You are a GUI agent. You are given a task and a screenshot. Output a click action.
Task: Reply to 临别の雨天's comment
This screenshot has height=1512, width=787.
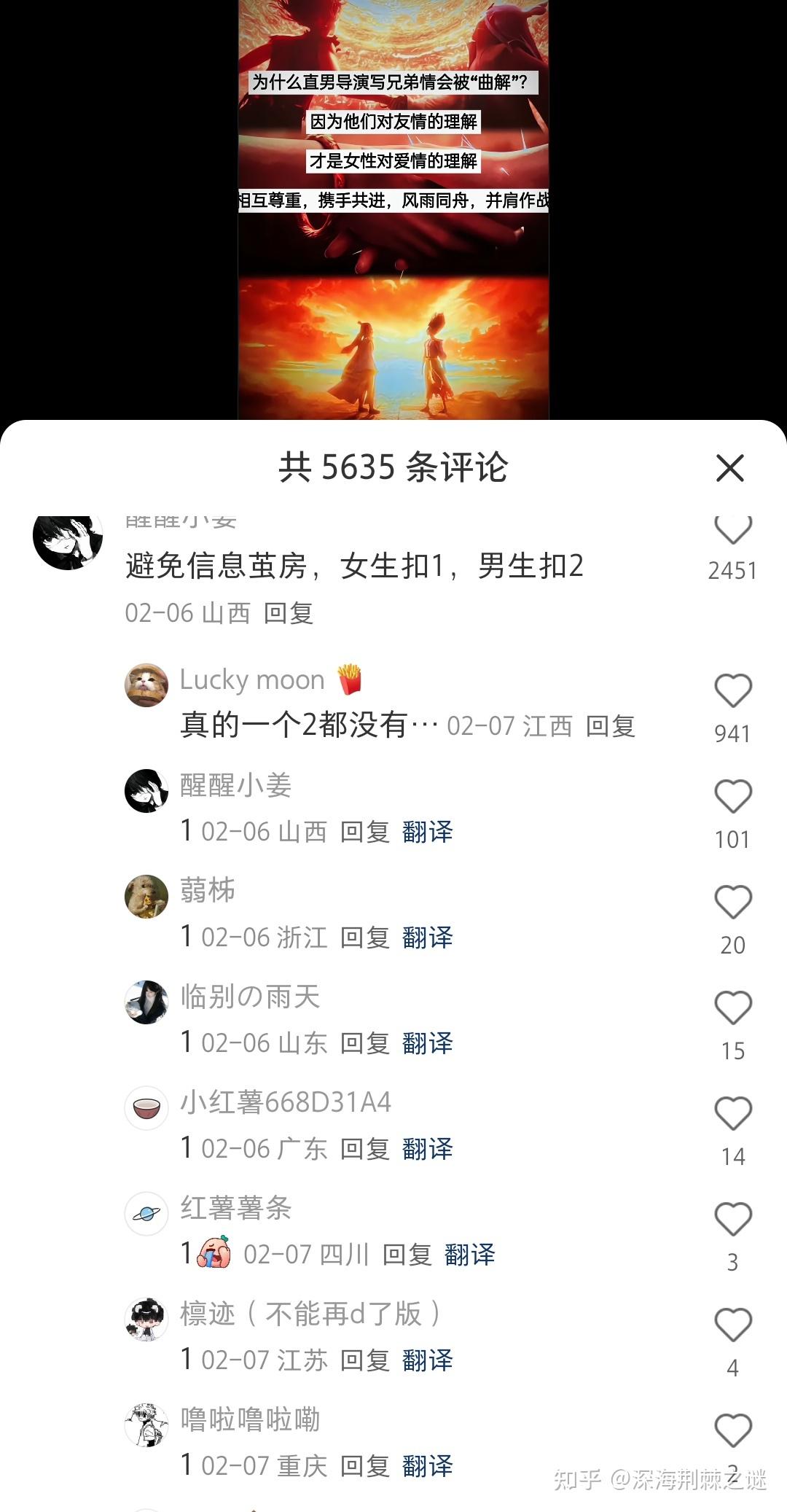point(365,1043)
